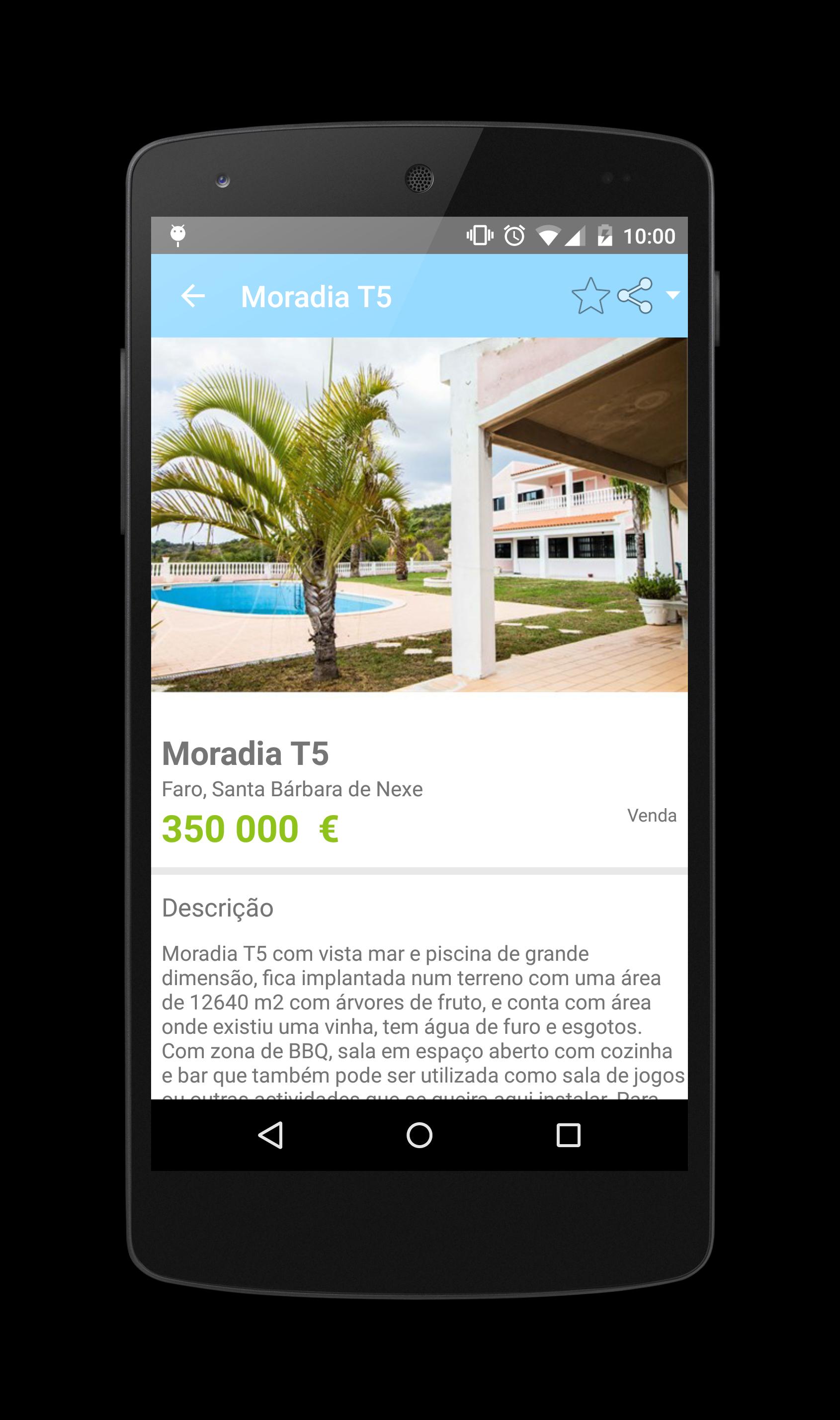This screenshot has width=840, height=1420.
Task: Select the Moradia T5 title in app bar
Action: [317, 295]
